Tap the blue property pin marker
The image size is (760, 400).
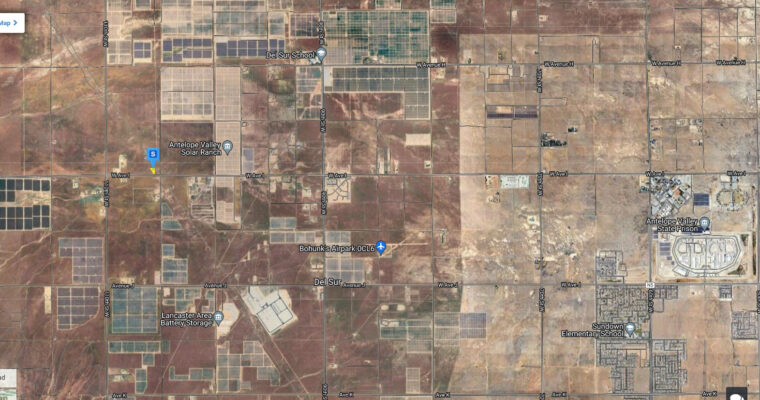153,155
